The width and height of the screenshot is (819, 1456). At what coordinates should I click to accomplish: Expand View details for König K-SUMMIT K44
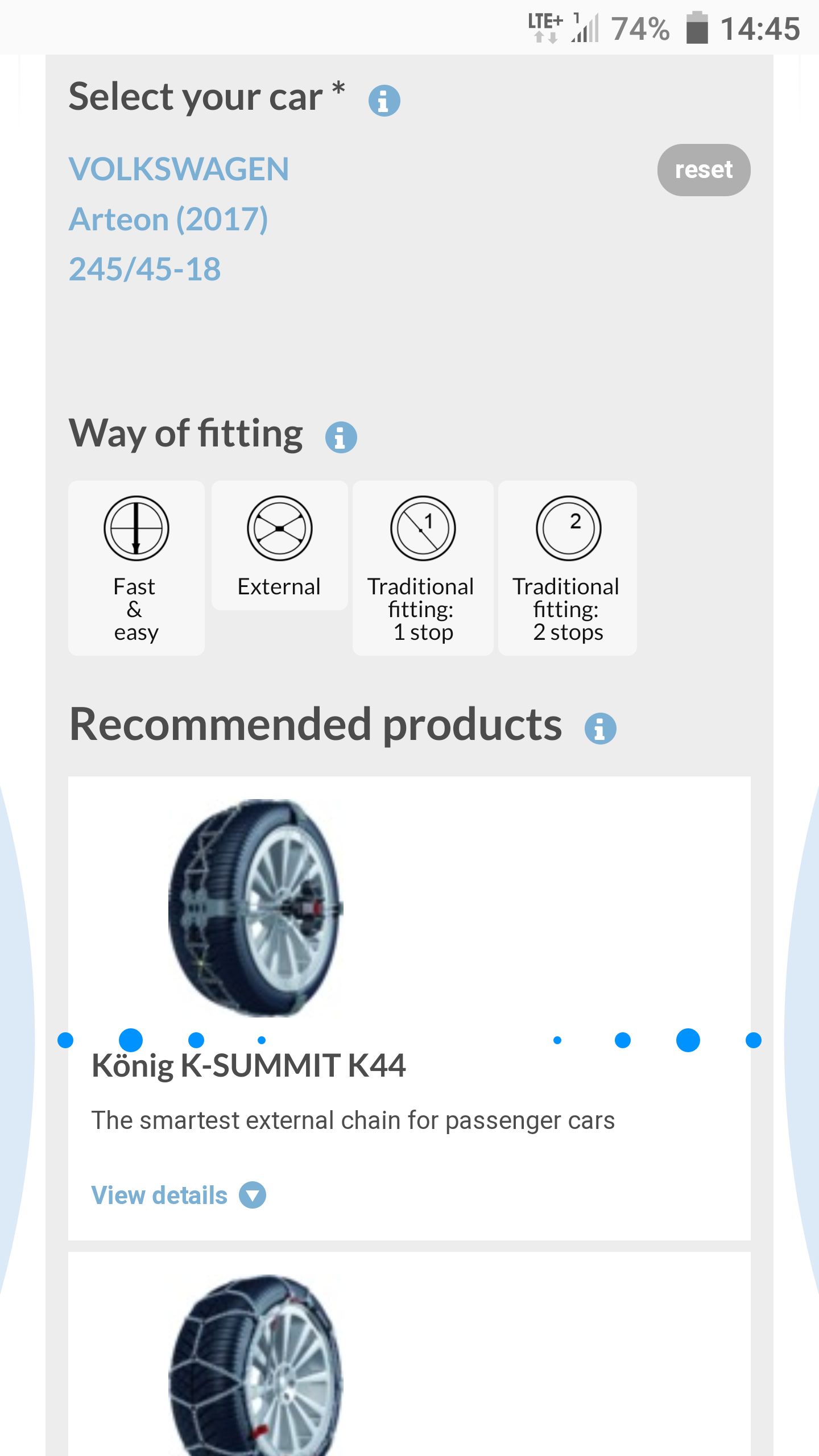coord(178,1195)
